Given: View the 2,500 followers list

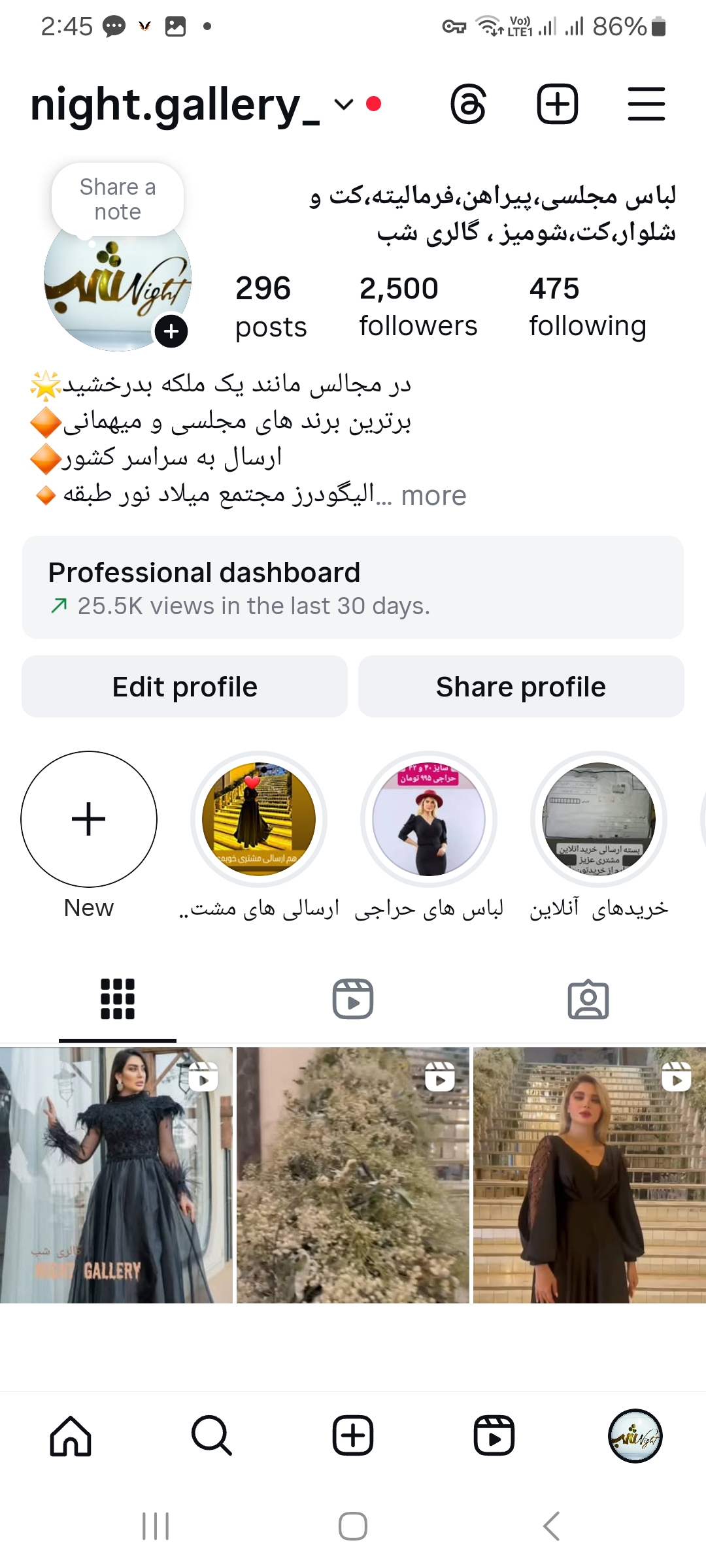Looking at the screenshot, I should click(x=418, y=306).
